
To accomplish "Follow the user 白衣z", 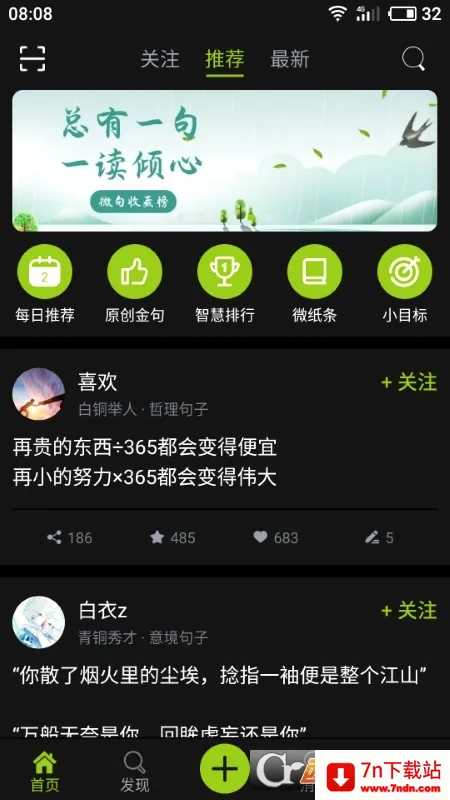I will 409,611.
